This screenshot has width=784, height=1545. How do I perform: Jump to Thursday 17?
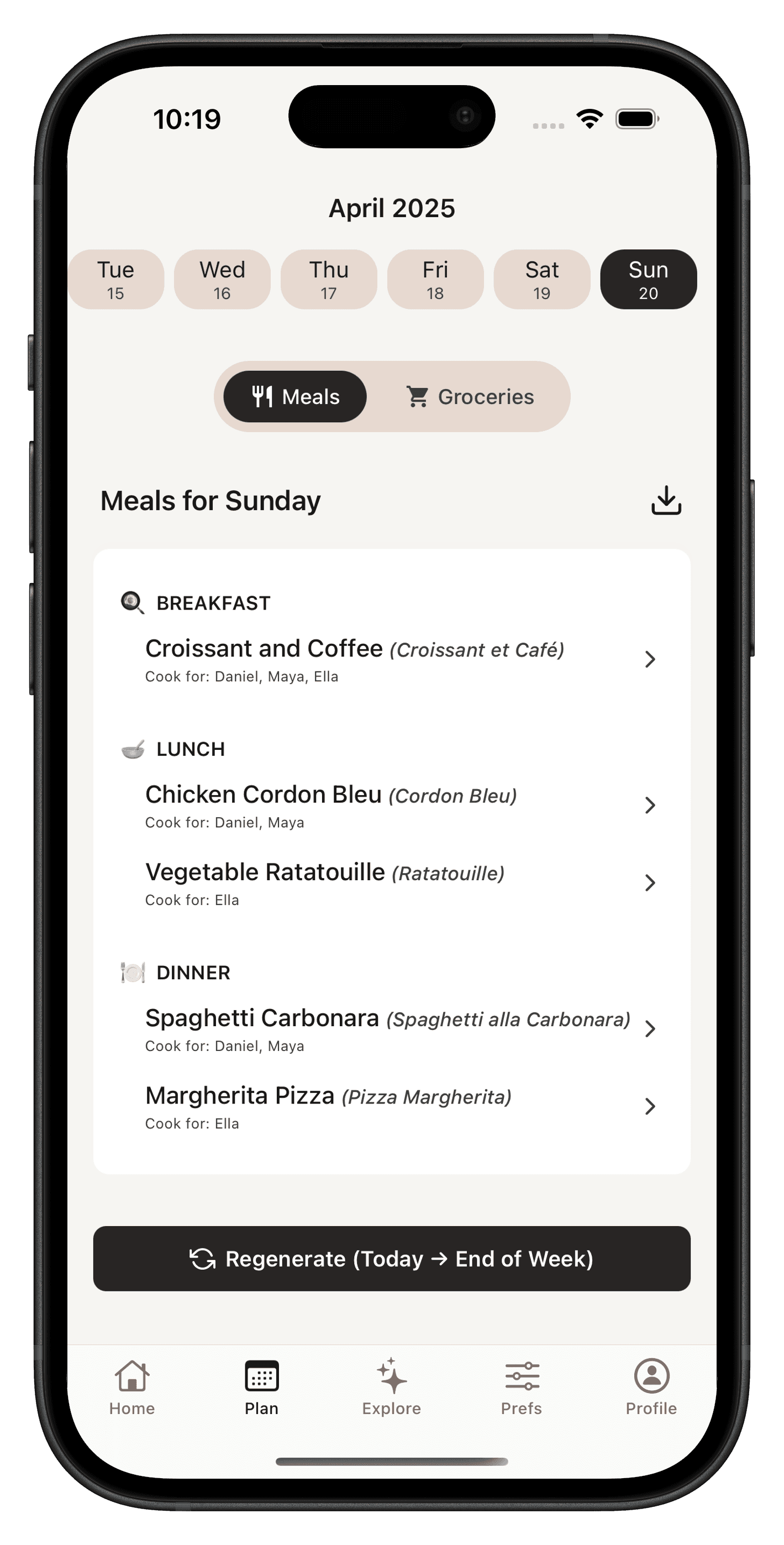coord(329,280)
